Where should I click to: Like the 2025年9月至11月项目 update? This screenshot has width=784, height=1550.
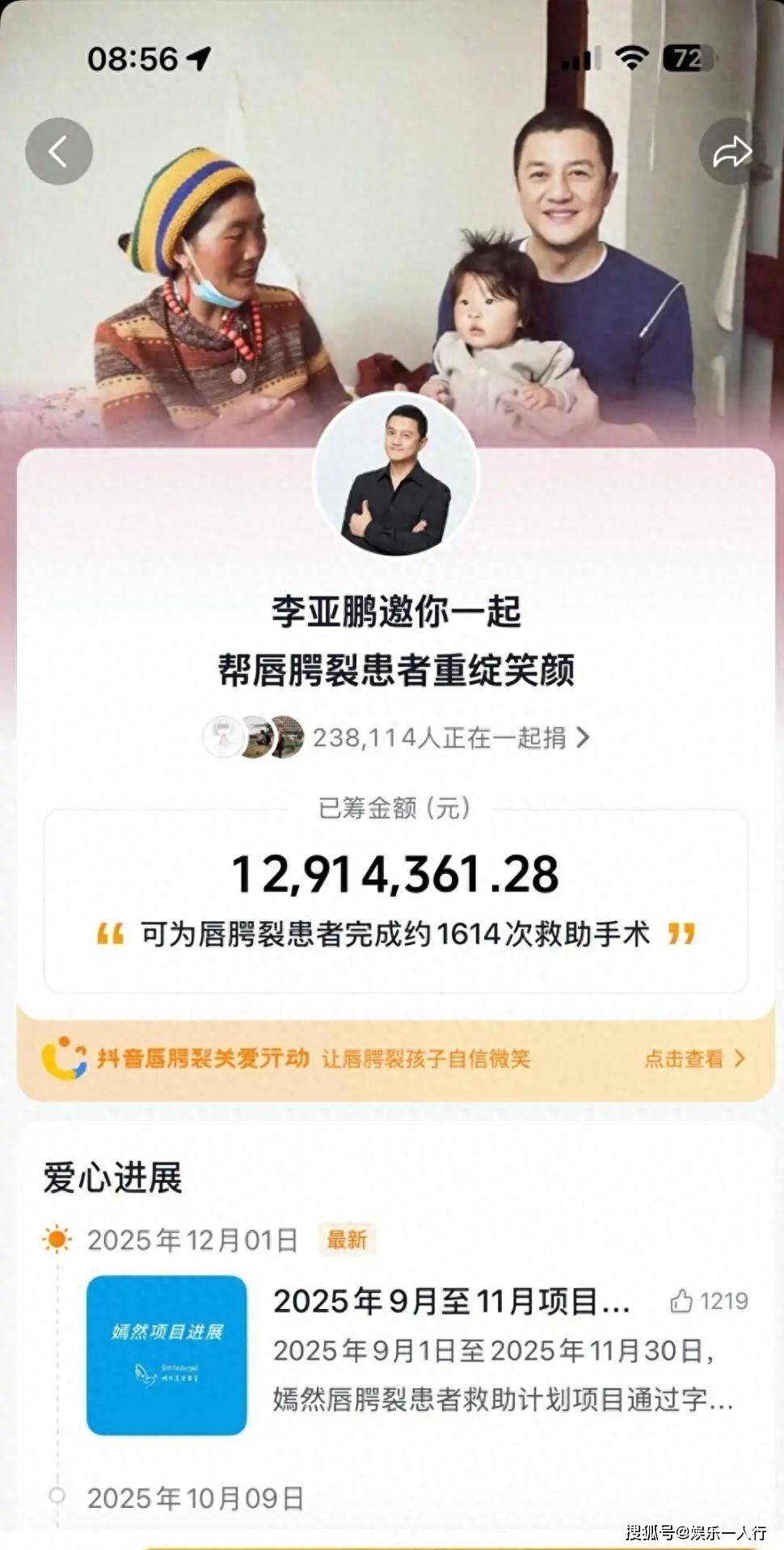pyautogui.click(x=681, y=1301)
